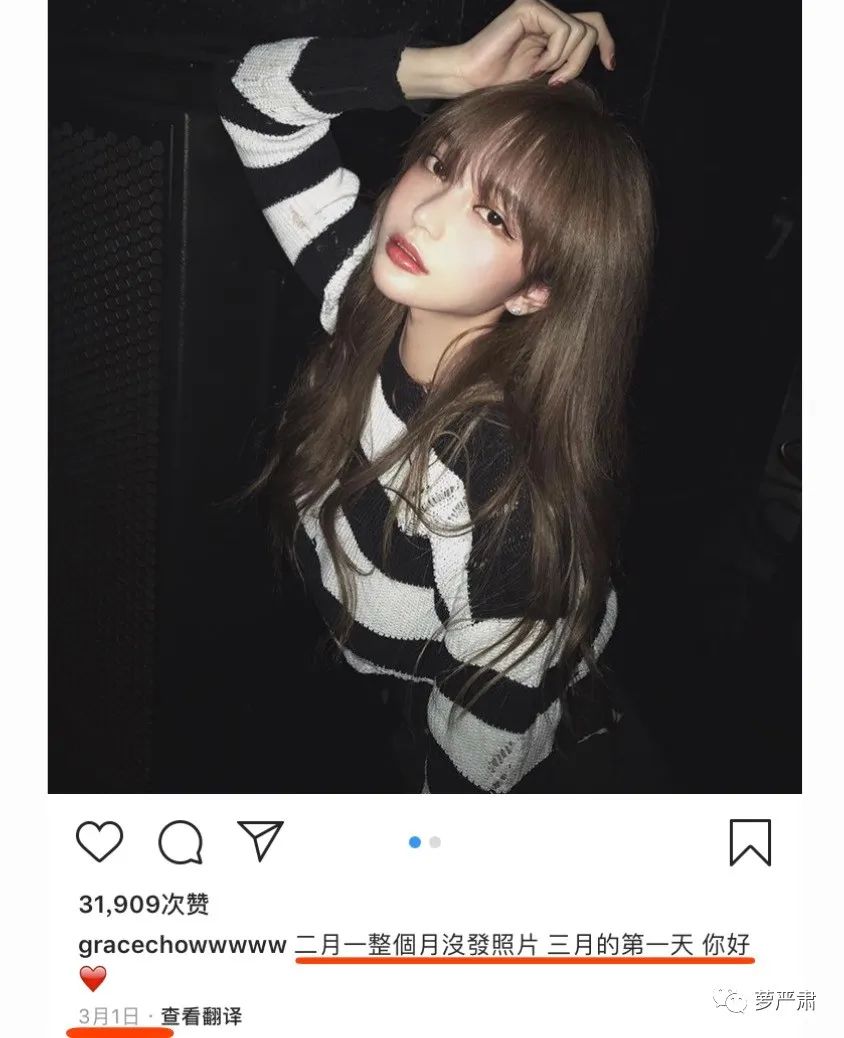Open the post photo

(424, 400)
